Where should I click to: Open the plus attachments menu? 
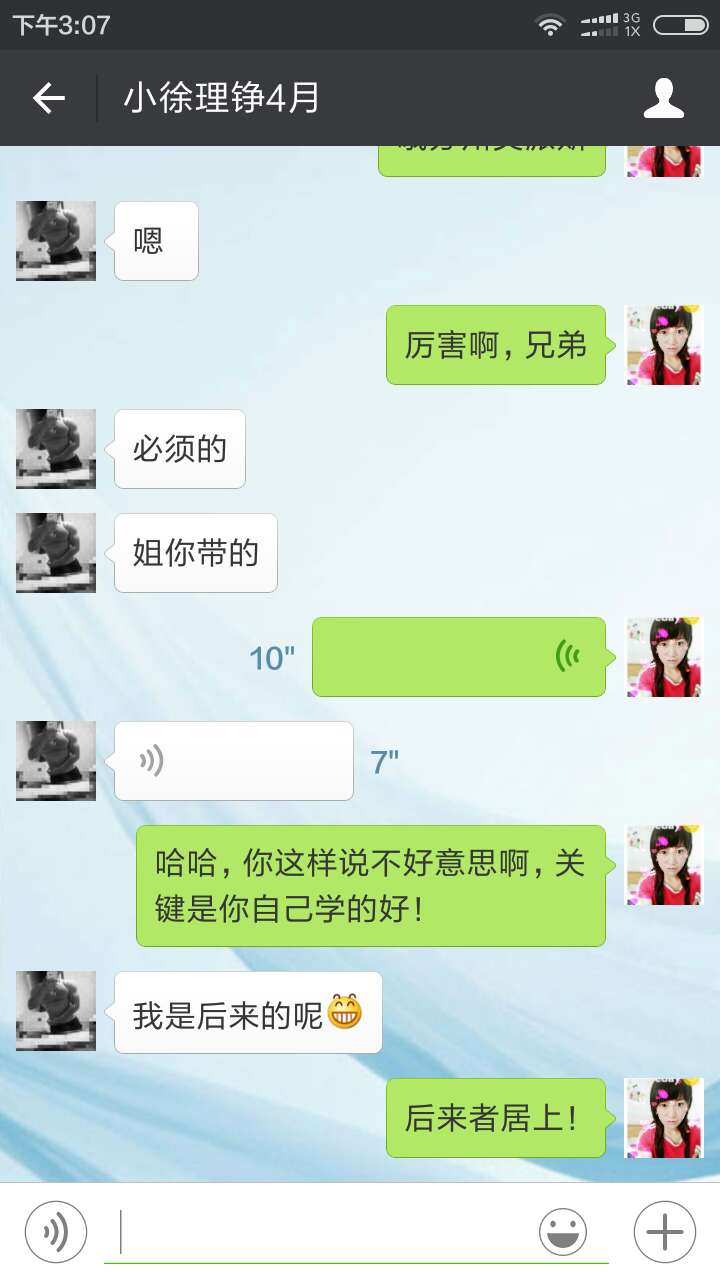664,1231
